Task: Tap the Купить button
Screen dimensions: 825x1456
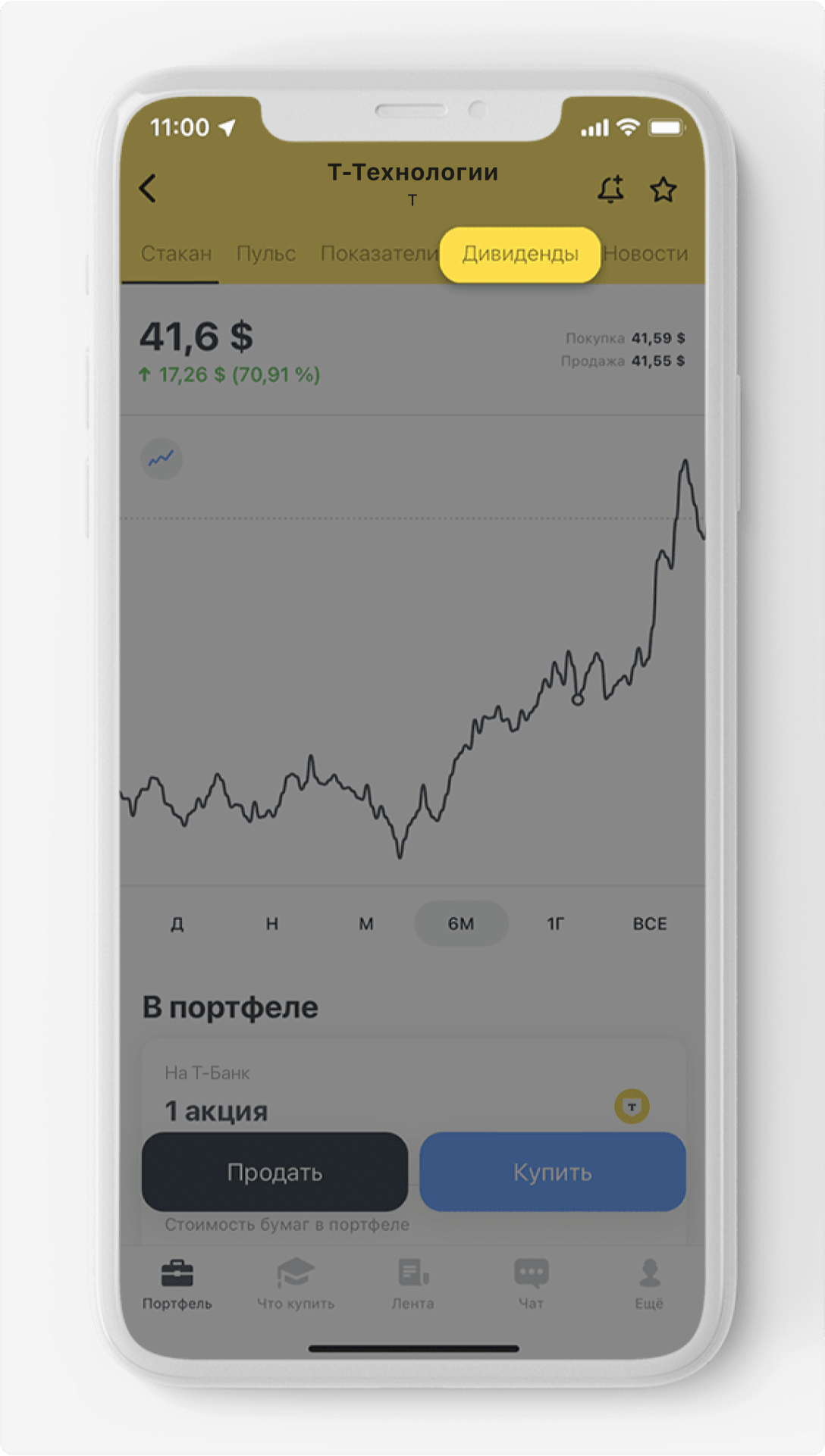Action: coord(552,1172)
